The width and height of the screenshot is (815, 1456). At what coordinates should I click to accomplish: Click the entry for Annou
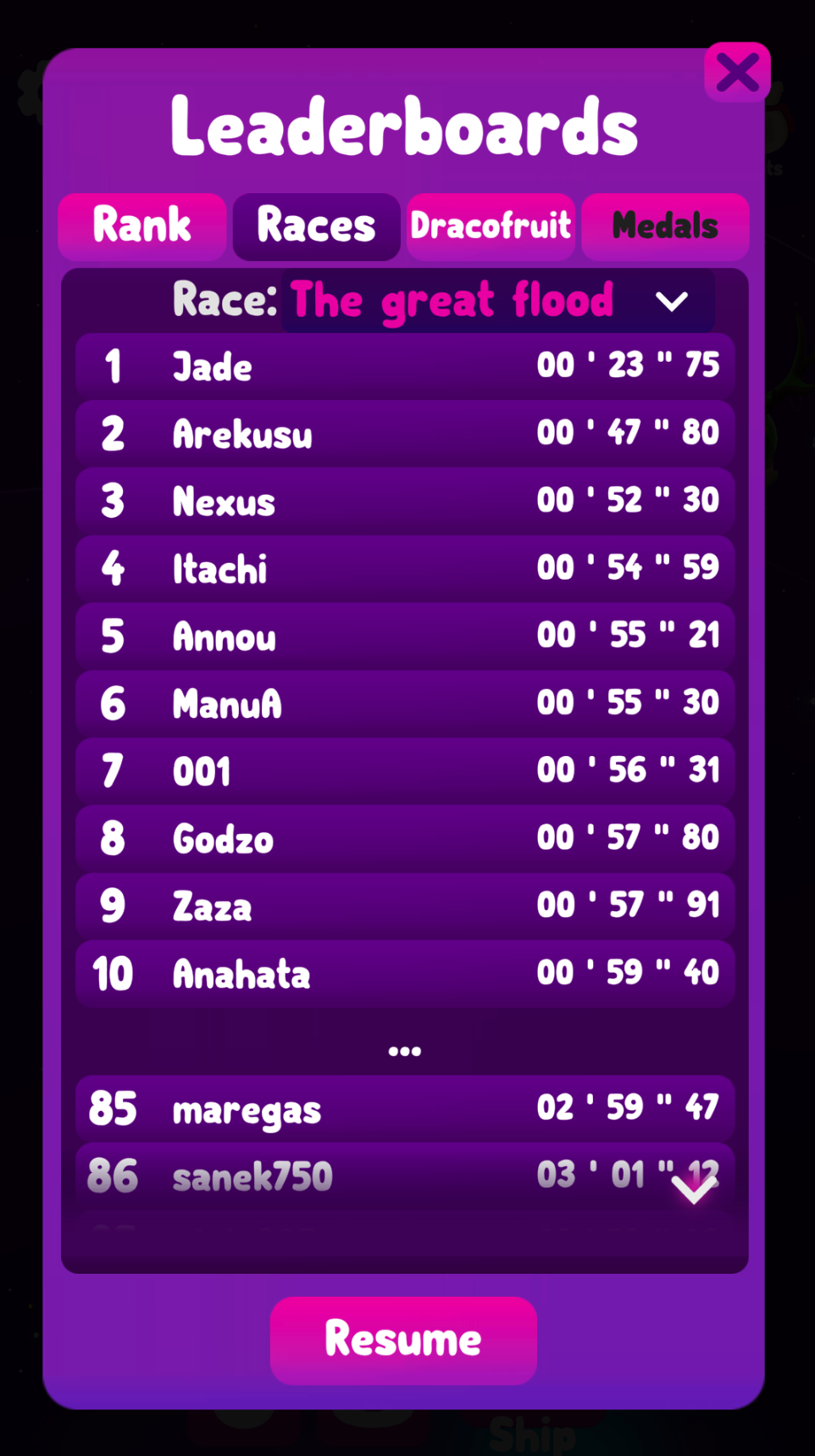click(x=404, y=636)
